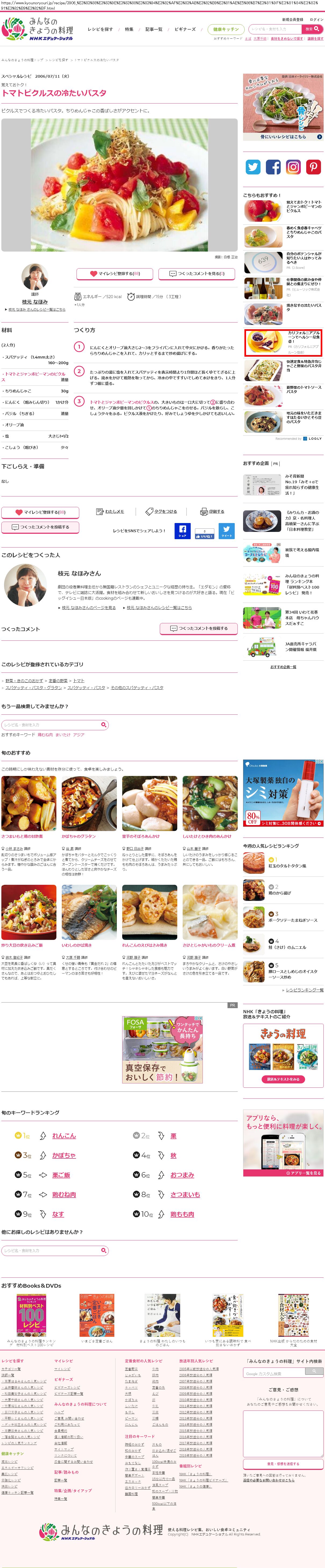Open the Pinterest social icon
Screen dimensions: 325x1568
(x=313, y=167)
